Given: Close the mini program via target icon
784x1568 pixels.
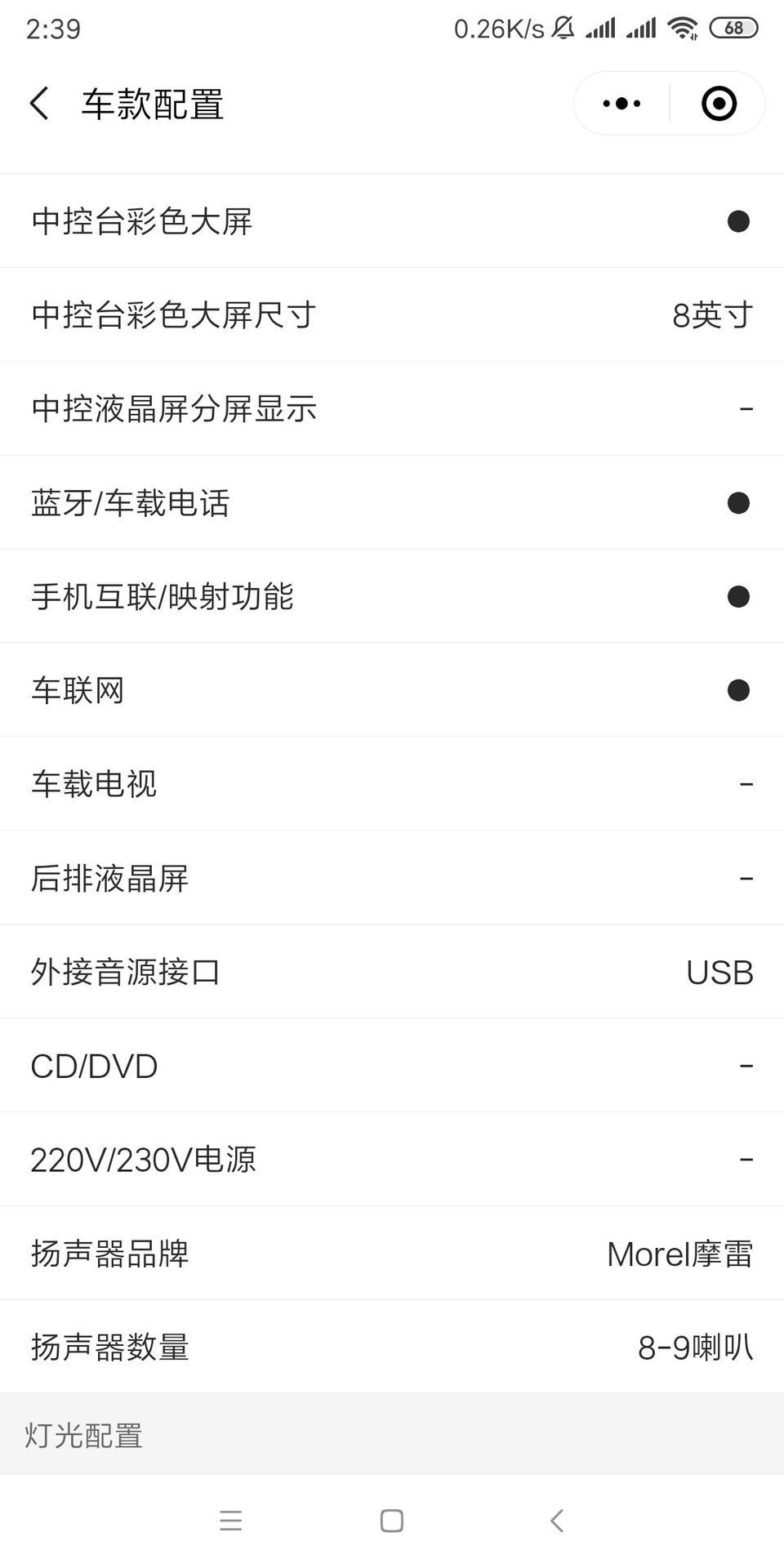Looking at the screenshot, I should coord(719,104).
